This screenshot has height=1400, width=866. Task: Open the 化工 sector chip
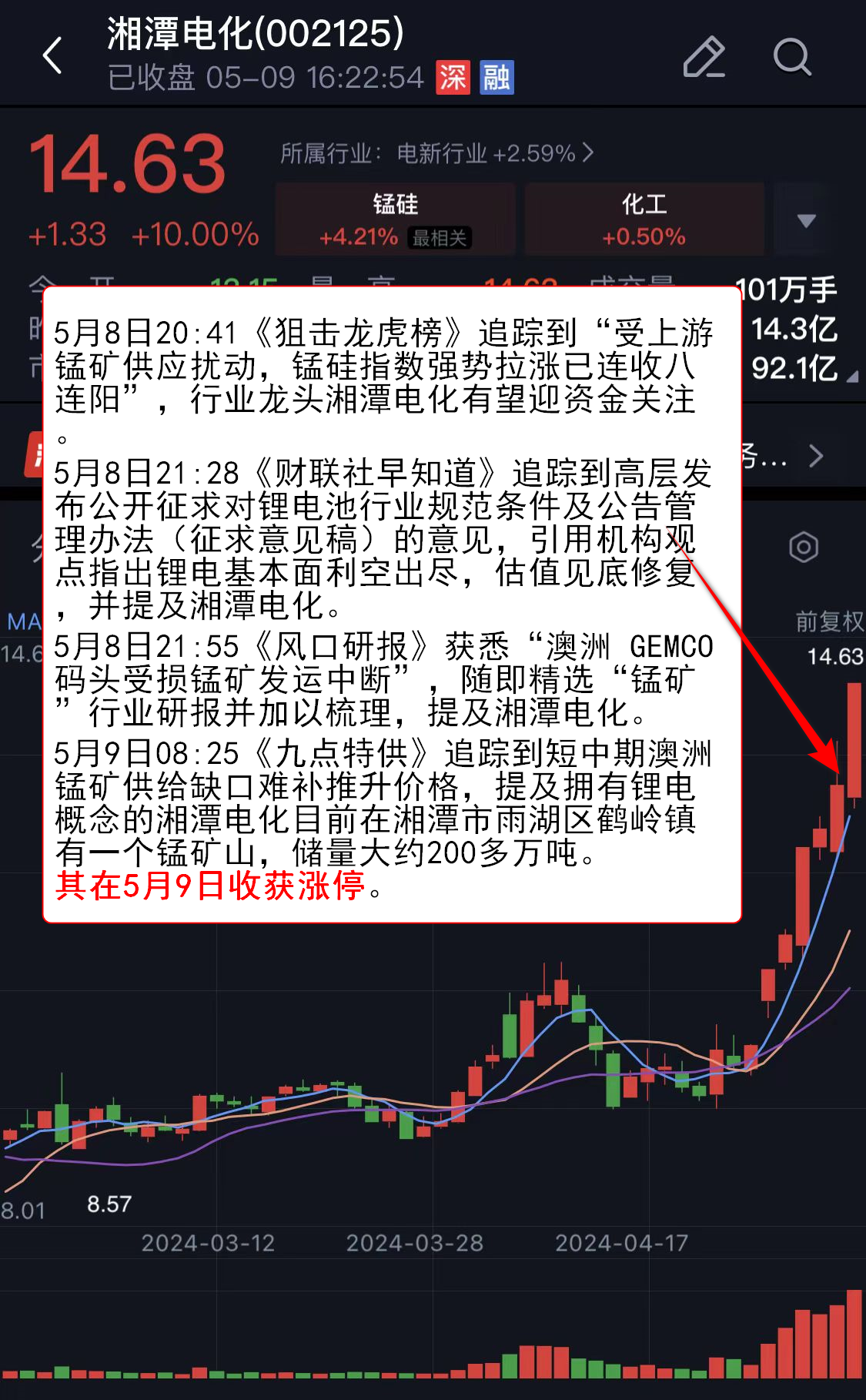click(644, 219)
